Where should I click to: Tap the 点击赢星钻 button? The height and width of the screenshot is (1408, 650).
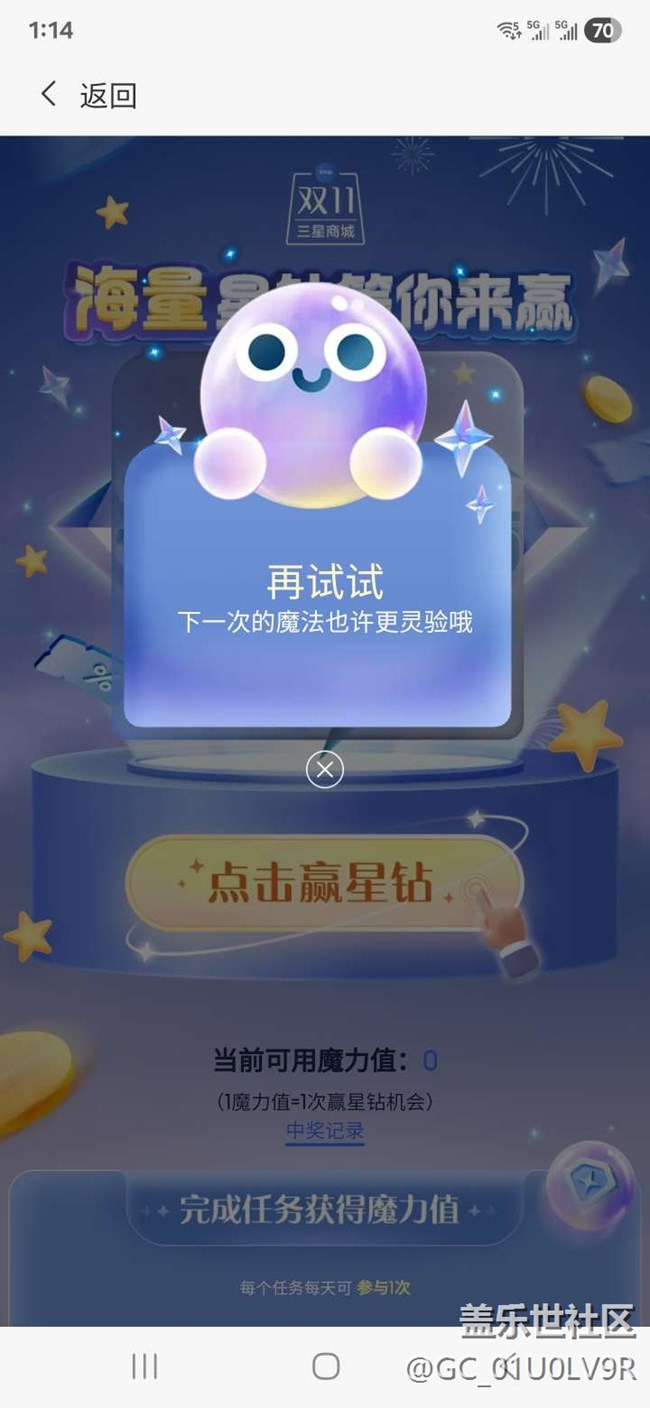[324, 884]
